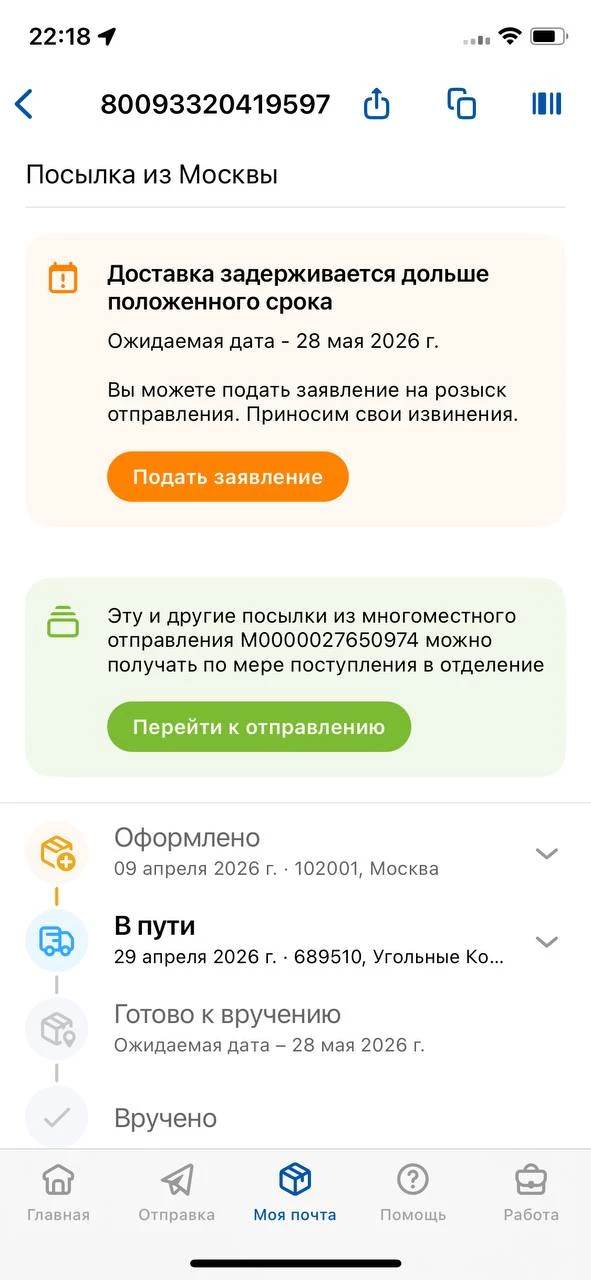Viewport: 591px width, 1280px height.
Task: Tap Перейти к отправлению button
Action: coord(259,727)
